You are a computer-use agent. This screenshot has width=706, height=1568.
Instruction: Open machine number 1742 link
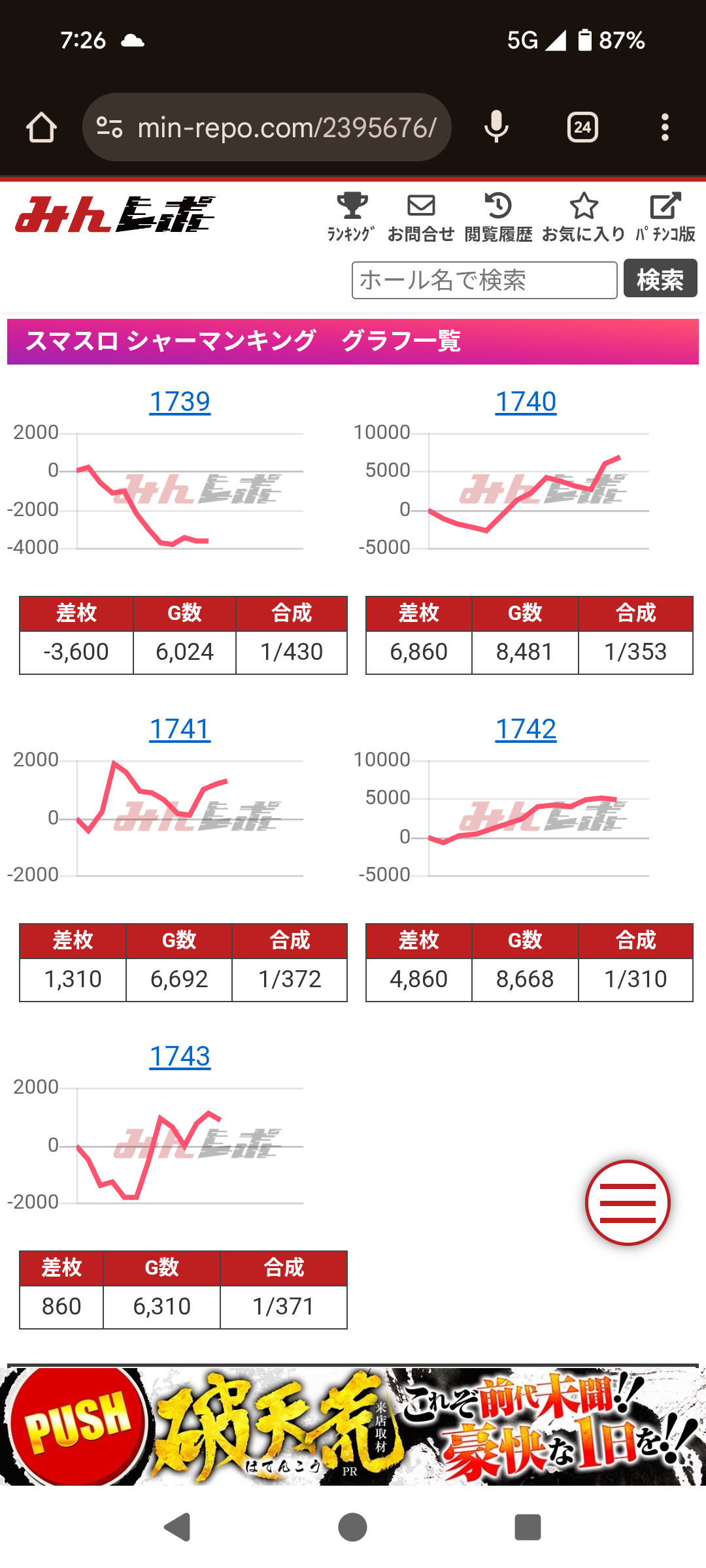(526, 729)
